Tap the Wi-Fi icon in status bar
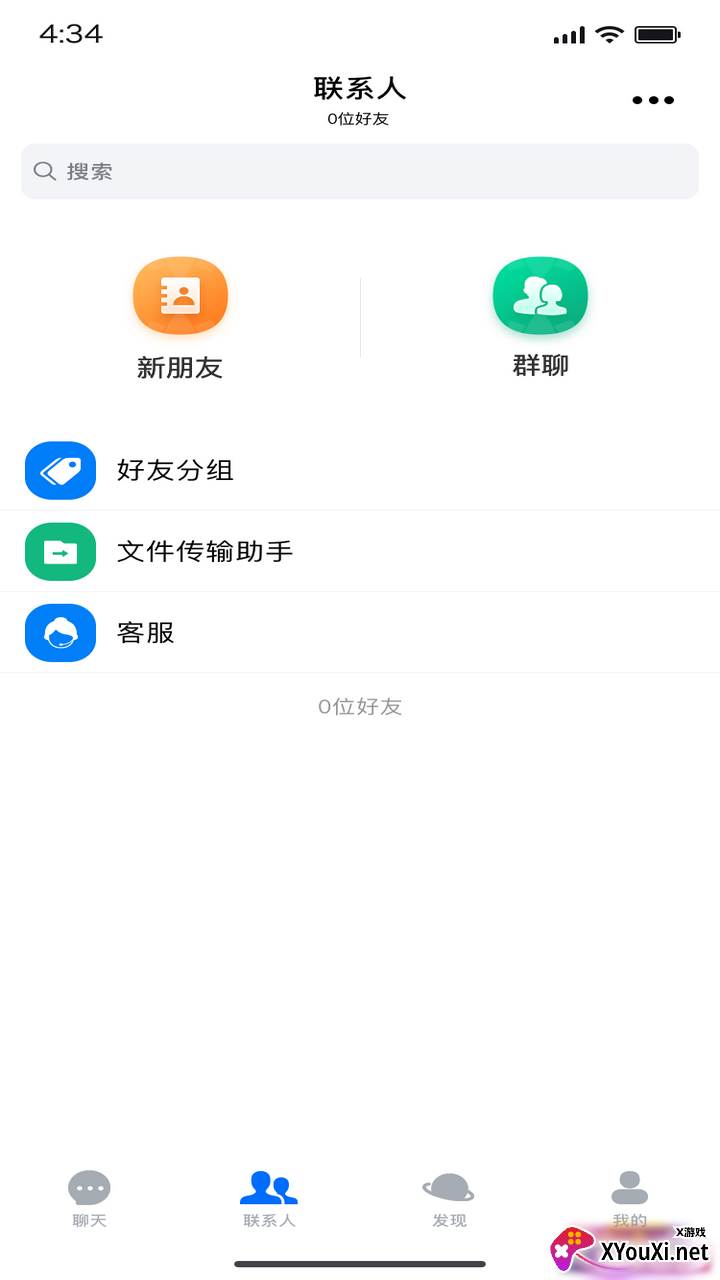This screenshot has width=720, height=1280. (x=611, y=33)
